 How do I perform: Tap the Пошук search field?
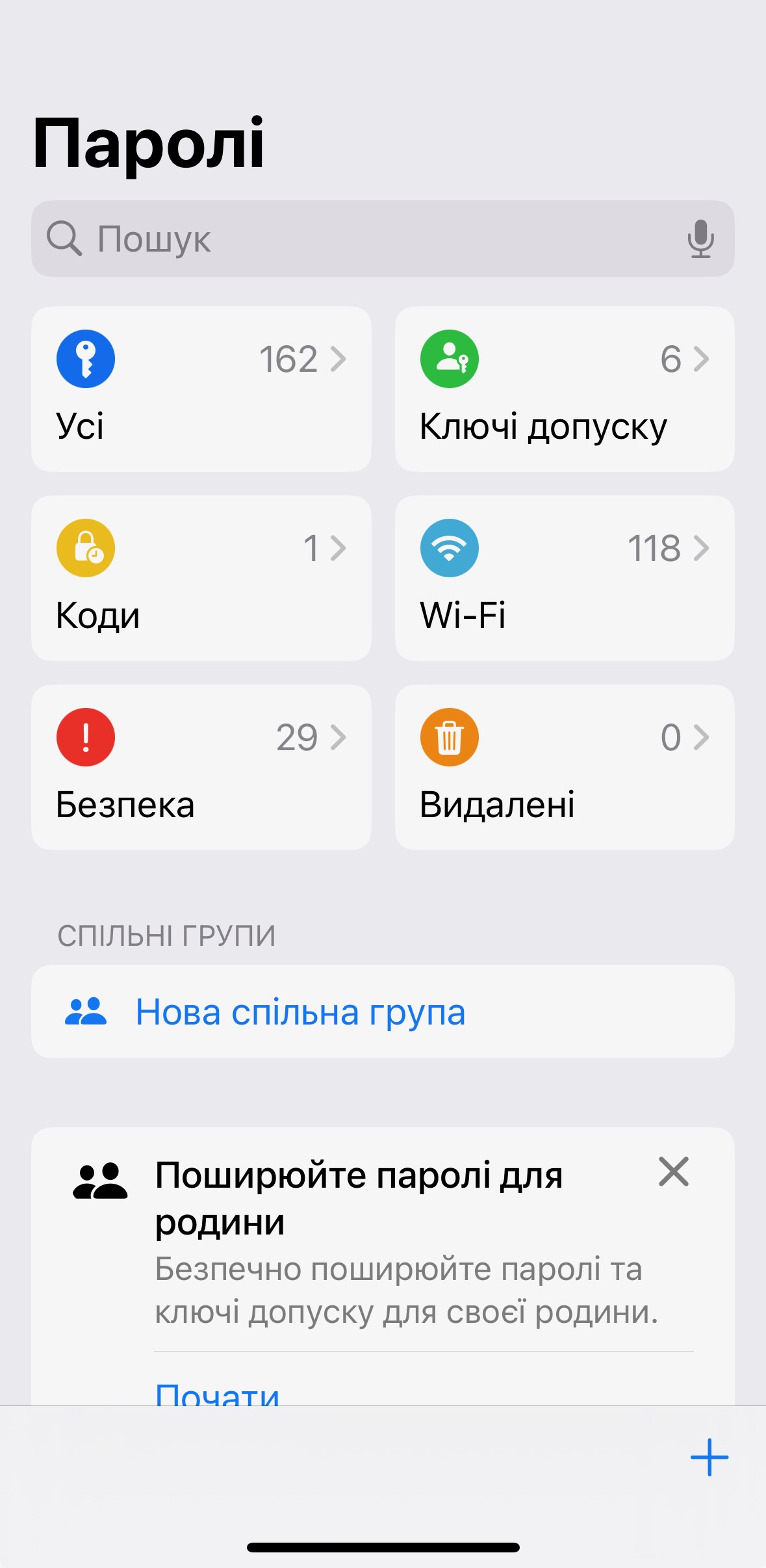383,239
